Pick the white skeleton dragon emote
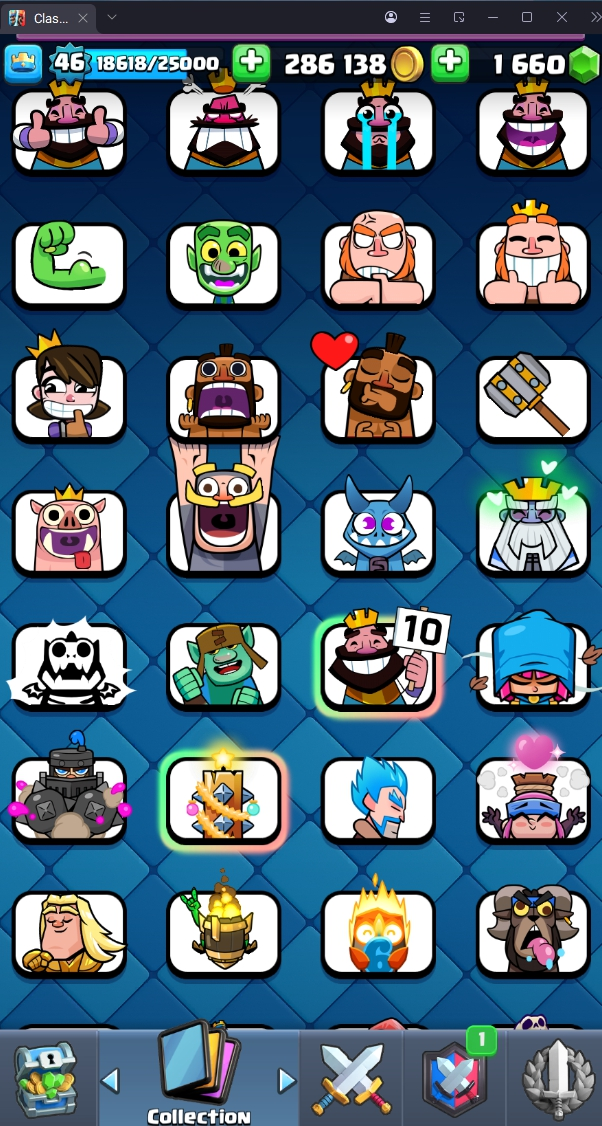 click(69, 666)
